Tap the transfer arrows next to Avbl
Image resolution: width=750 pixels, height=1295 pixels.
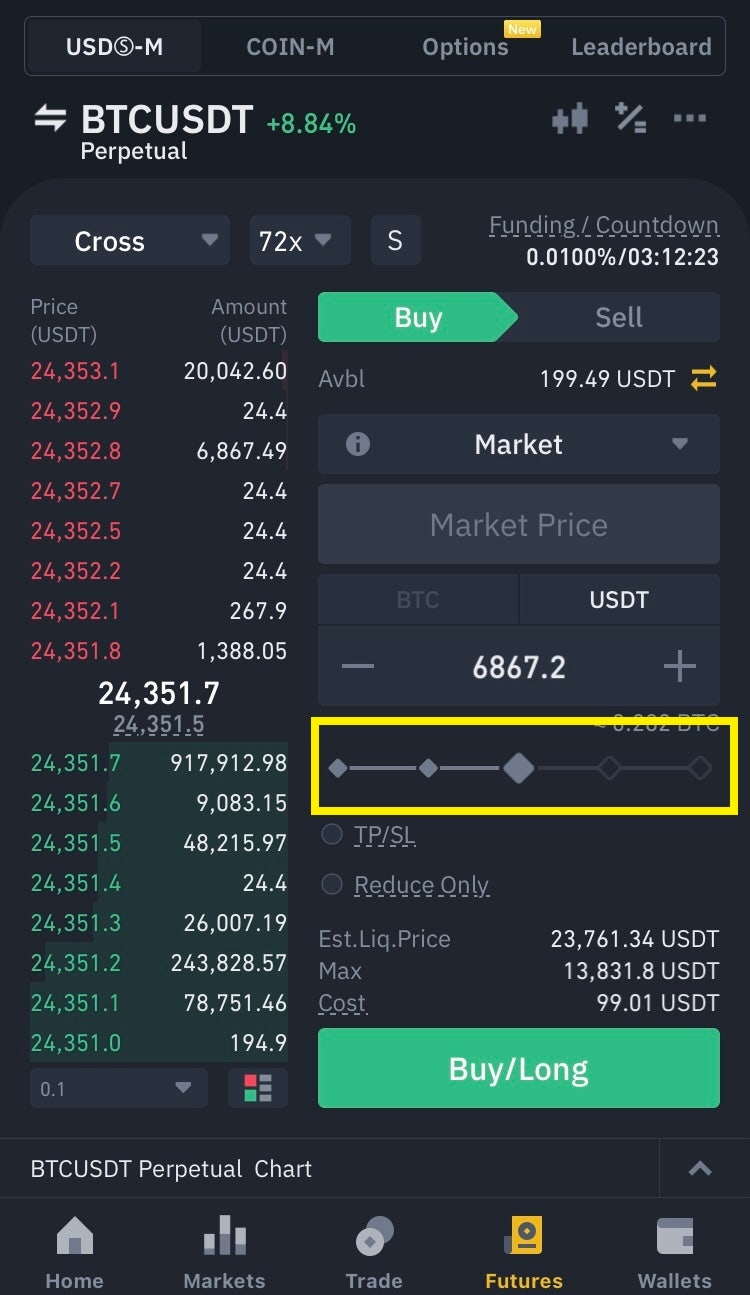[x=704, y=379]
